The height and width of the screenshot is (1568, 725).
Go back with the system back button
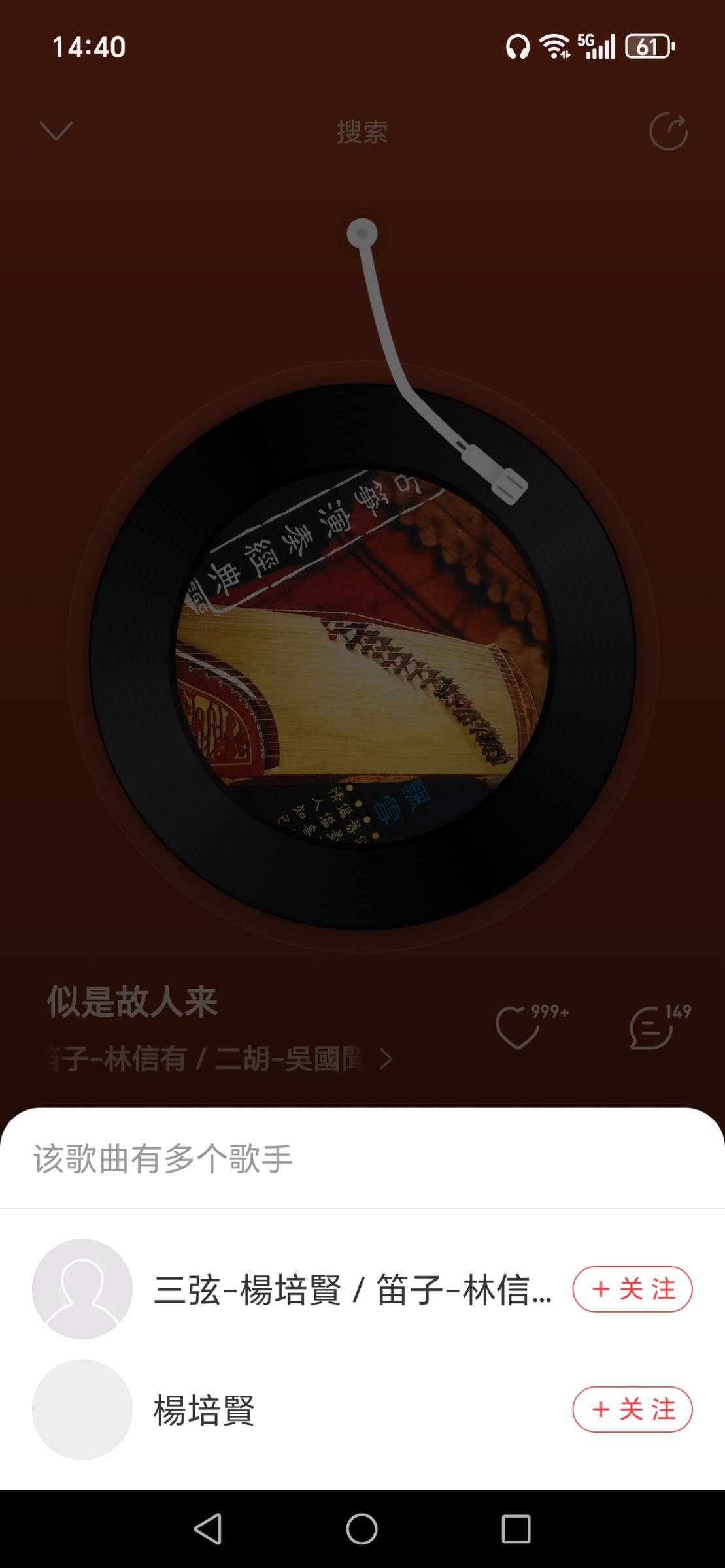pos(209,1529)
